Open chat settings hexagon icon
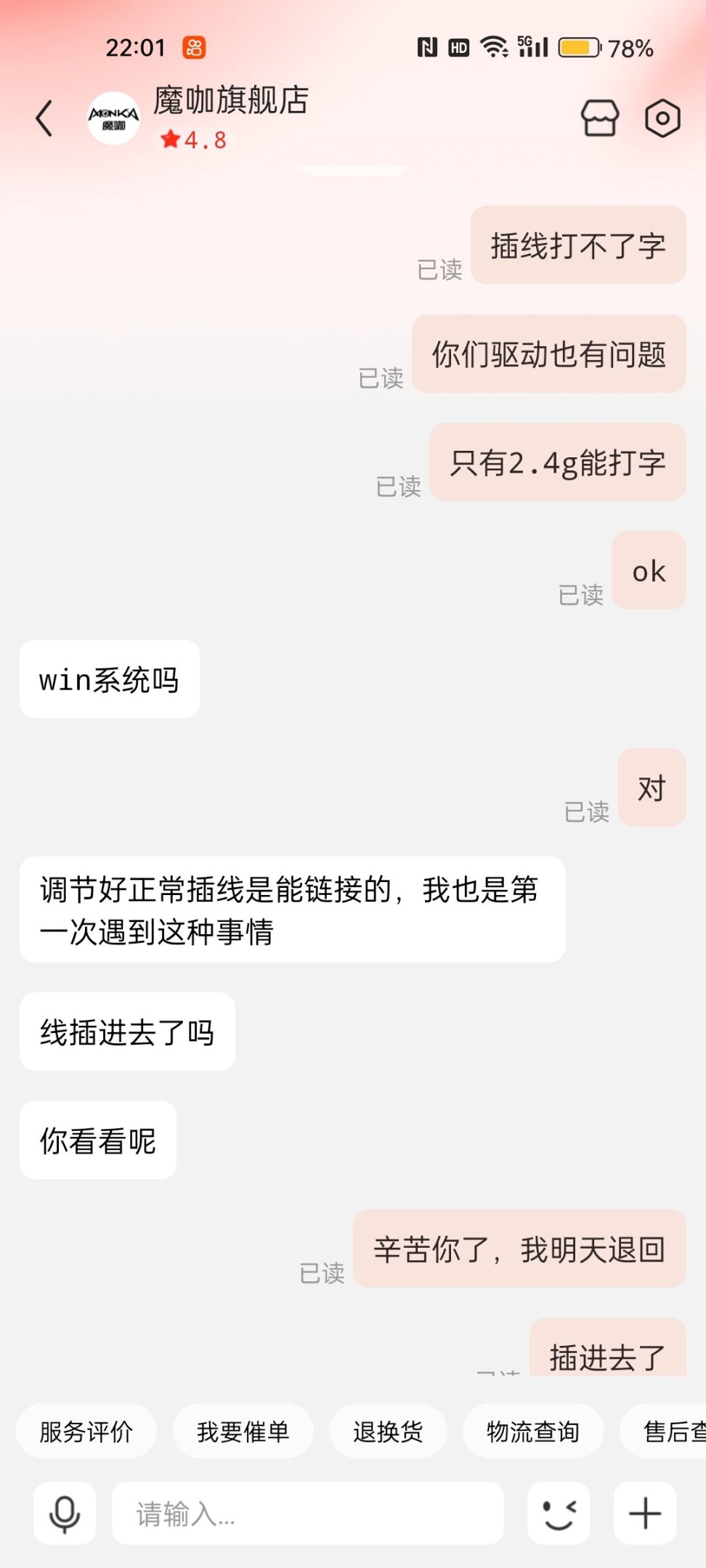 662,118
